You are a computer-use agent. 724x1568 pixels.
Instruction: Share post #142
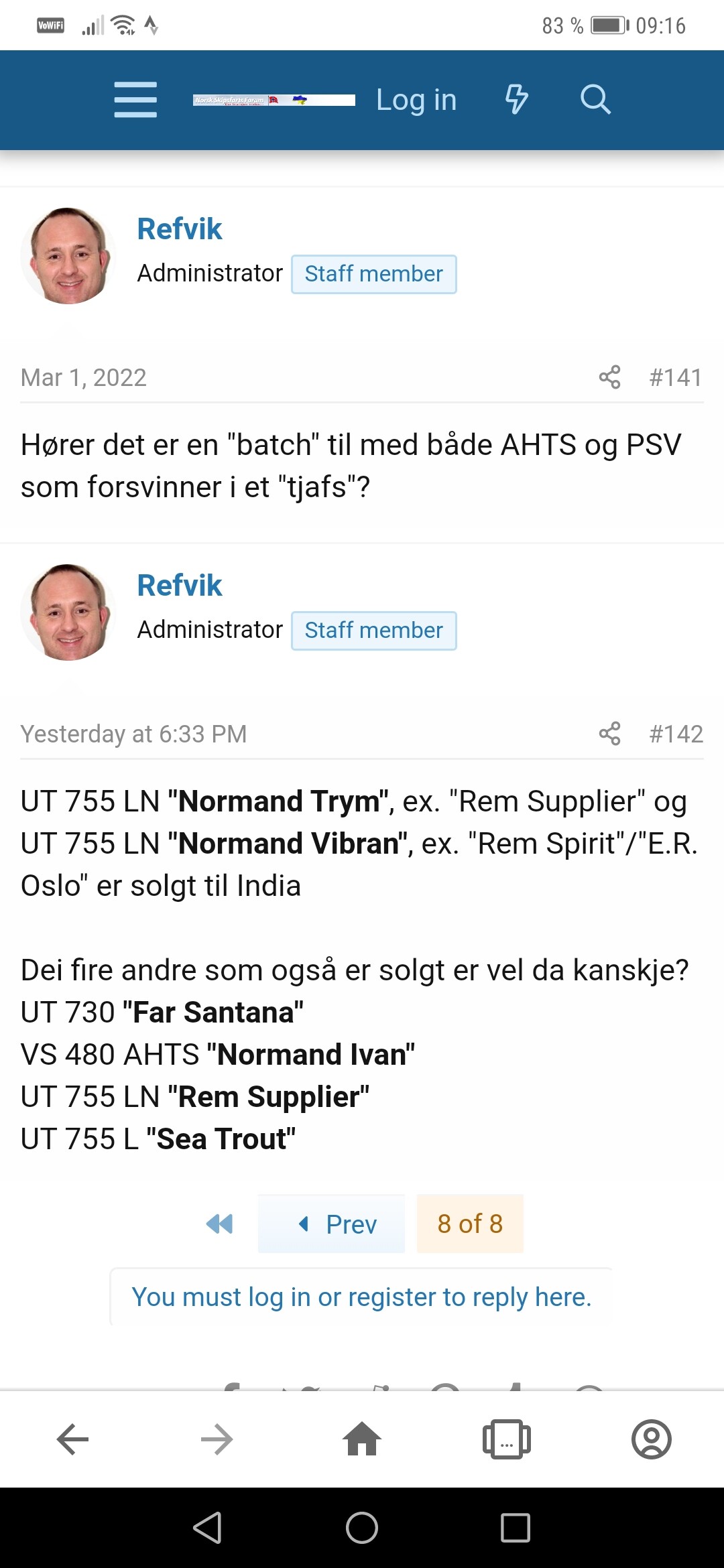(x=609, y=734)
